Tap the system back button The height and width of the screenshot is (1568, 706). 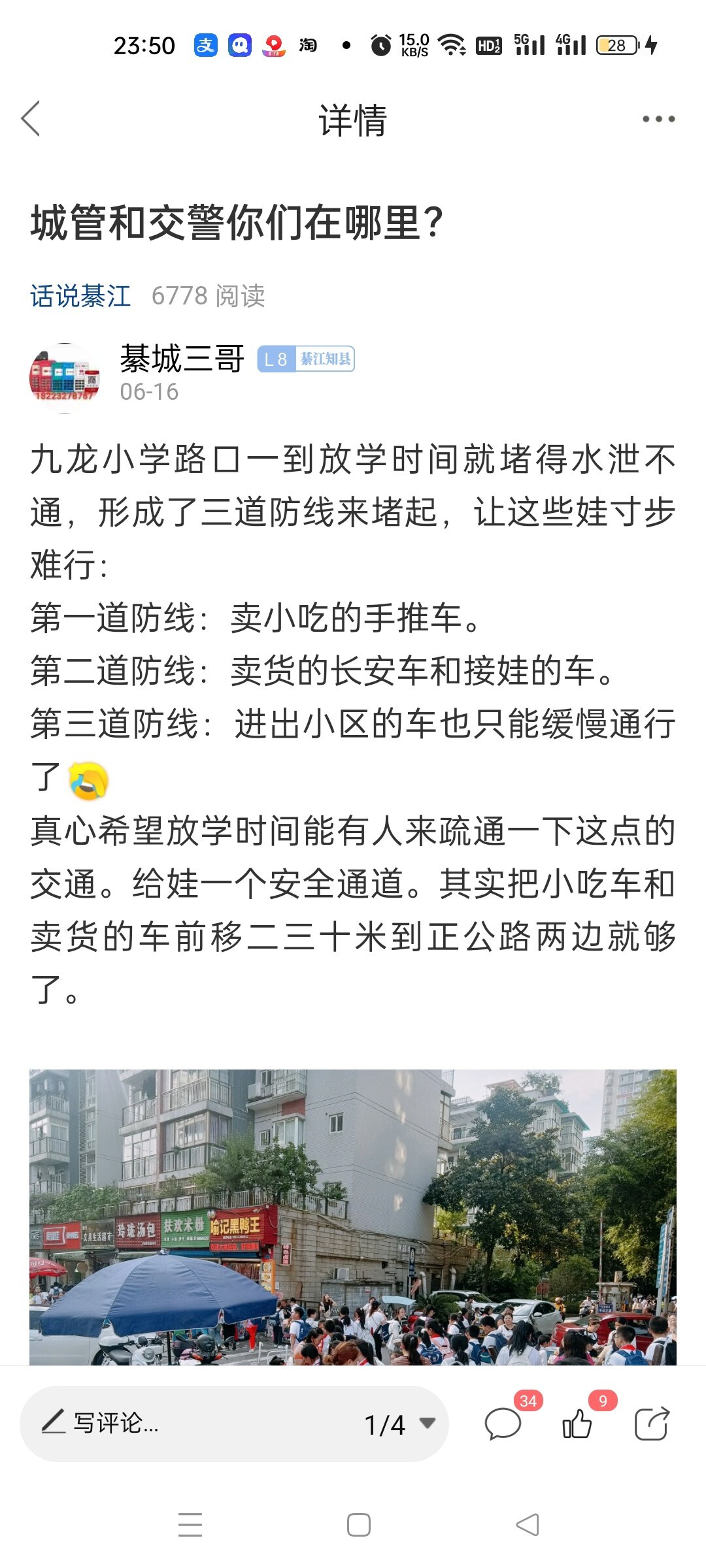click(528, 1525)
